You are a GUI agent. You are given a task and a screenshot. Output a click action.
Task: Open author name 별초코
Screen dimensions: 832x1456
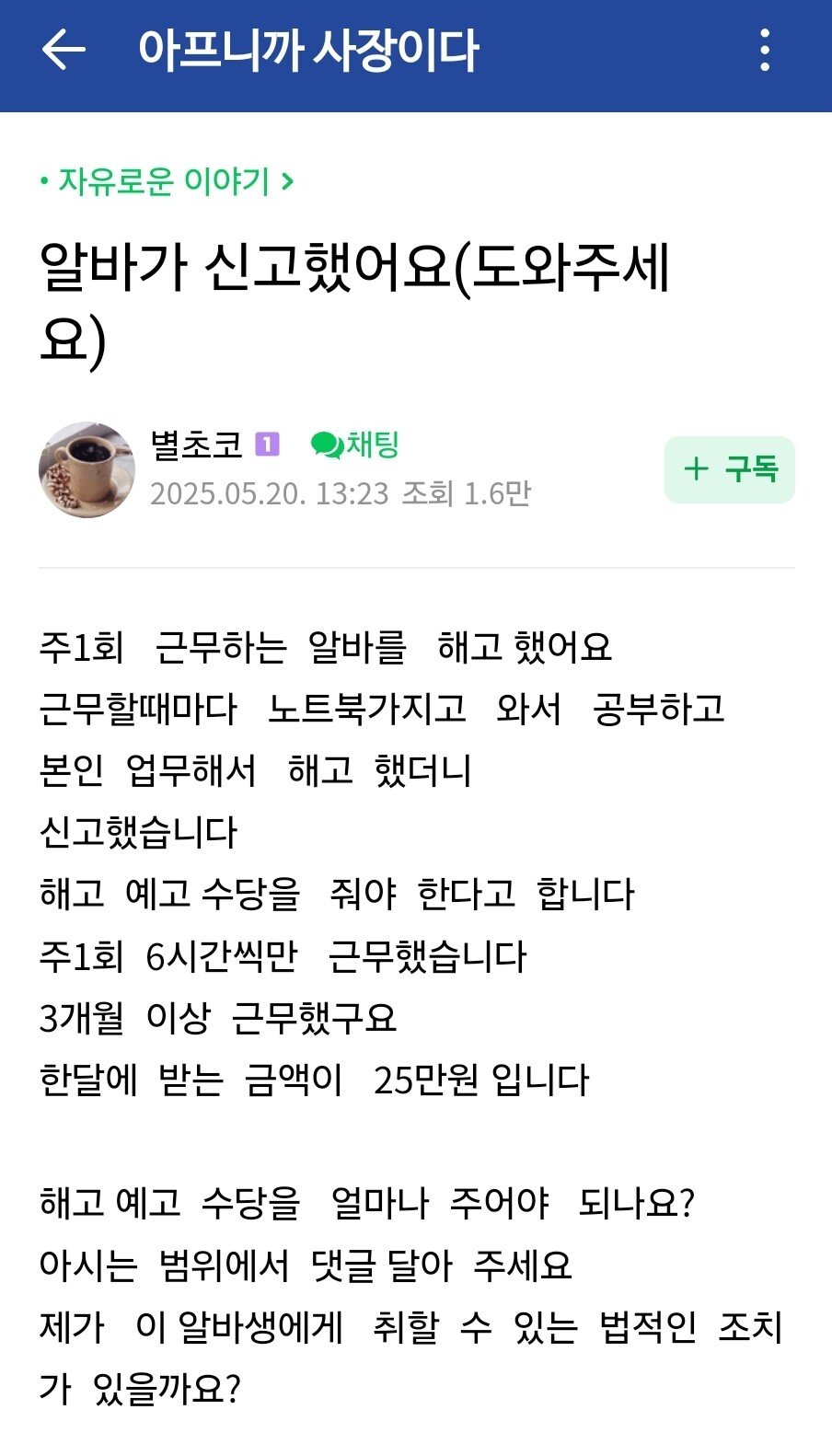coord(196,445)
